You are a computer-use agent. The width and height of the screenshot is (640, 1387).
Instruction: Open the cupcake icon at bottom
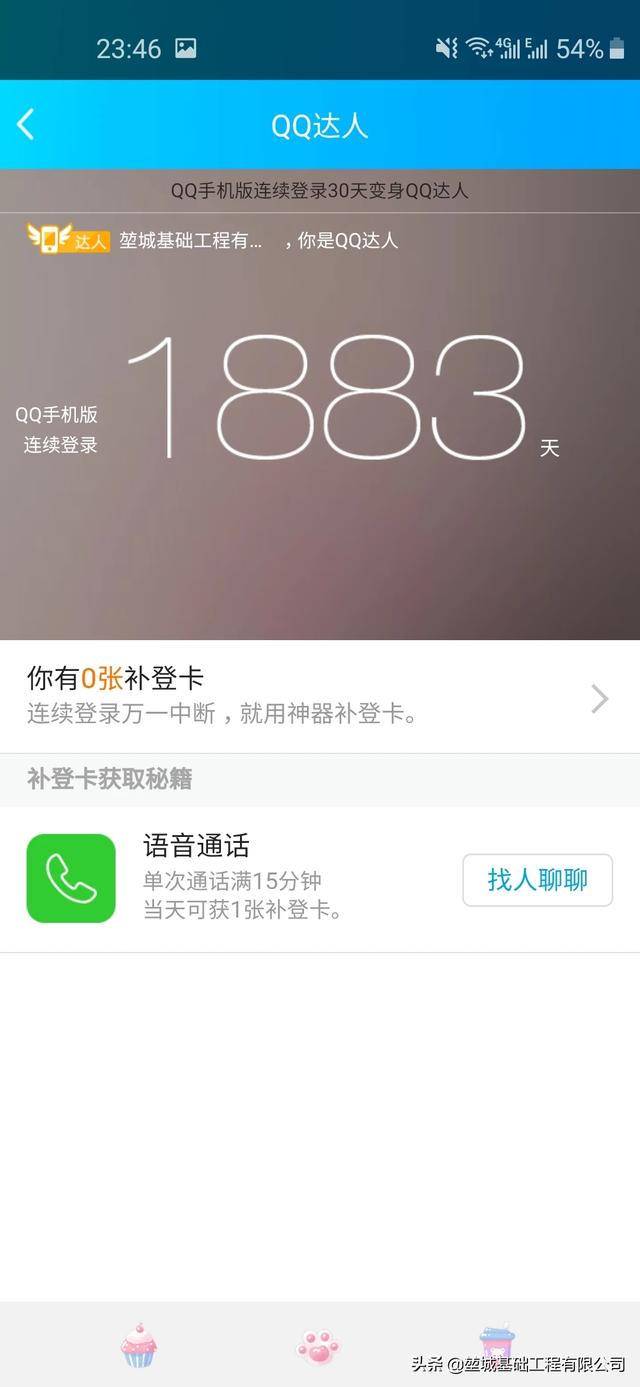pos(138,1345)
